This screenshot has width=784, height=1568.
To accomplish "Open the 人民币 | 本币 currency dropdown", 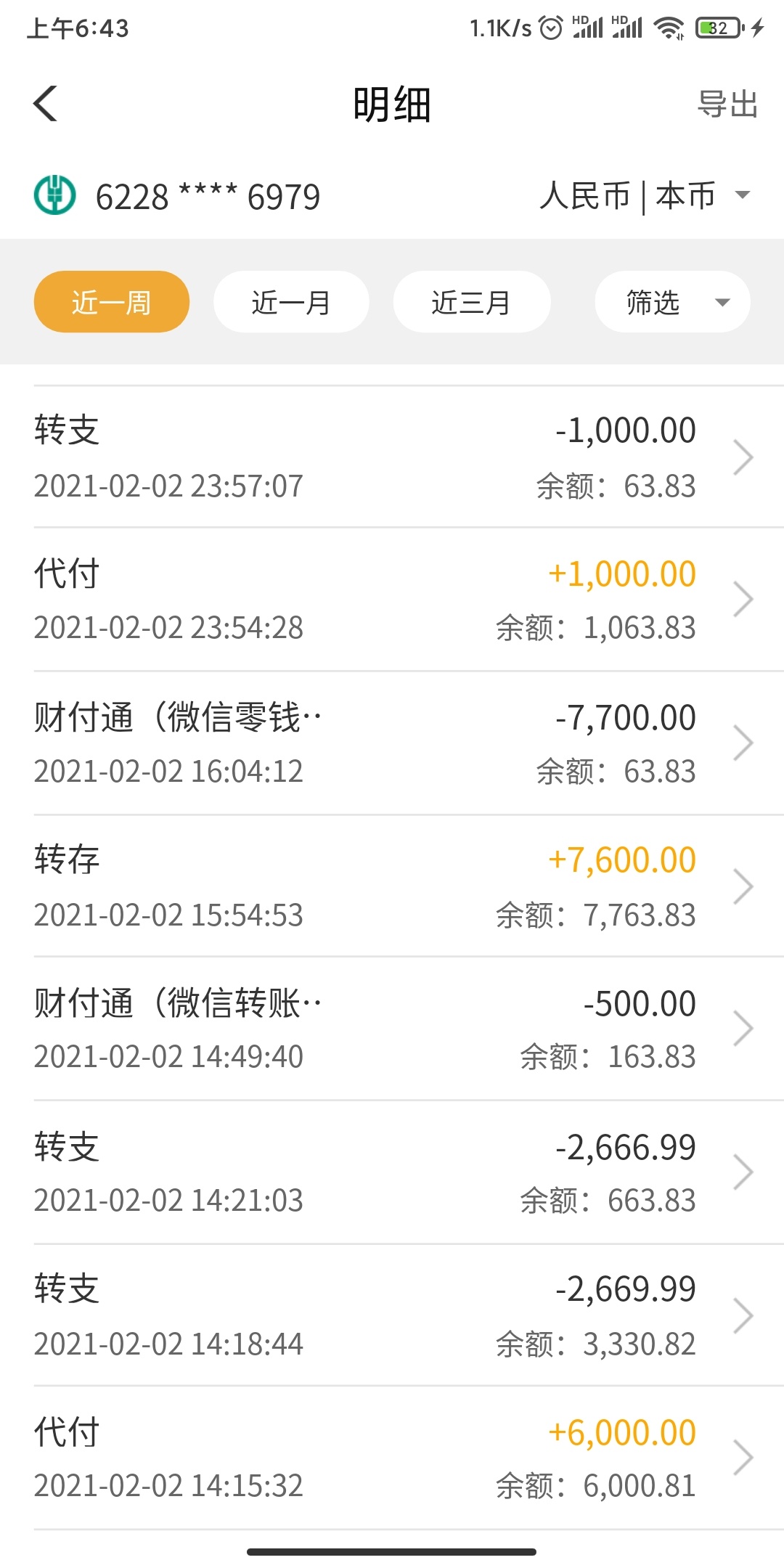I will pyautogui.click(x=645, y=196).
